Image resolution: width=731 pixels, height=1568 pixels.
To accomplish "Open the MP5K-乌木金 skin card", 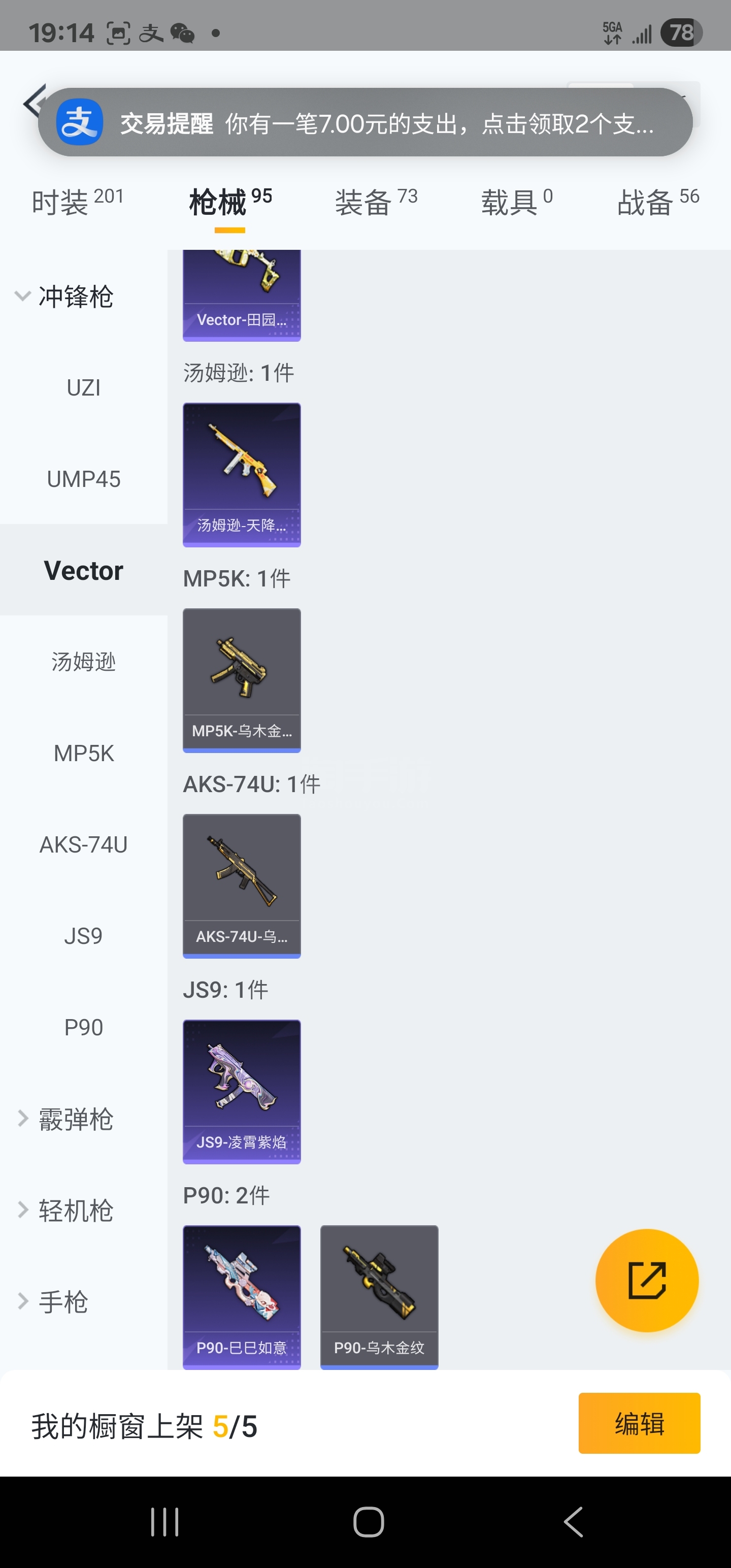I will (x=242, y=680).
